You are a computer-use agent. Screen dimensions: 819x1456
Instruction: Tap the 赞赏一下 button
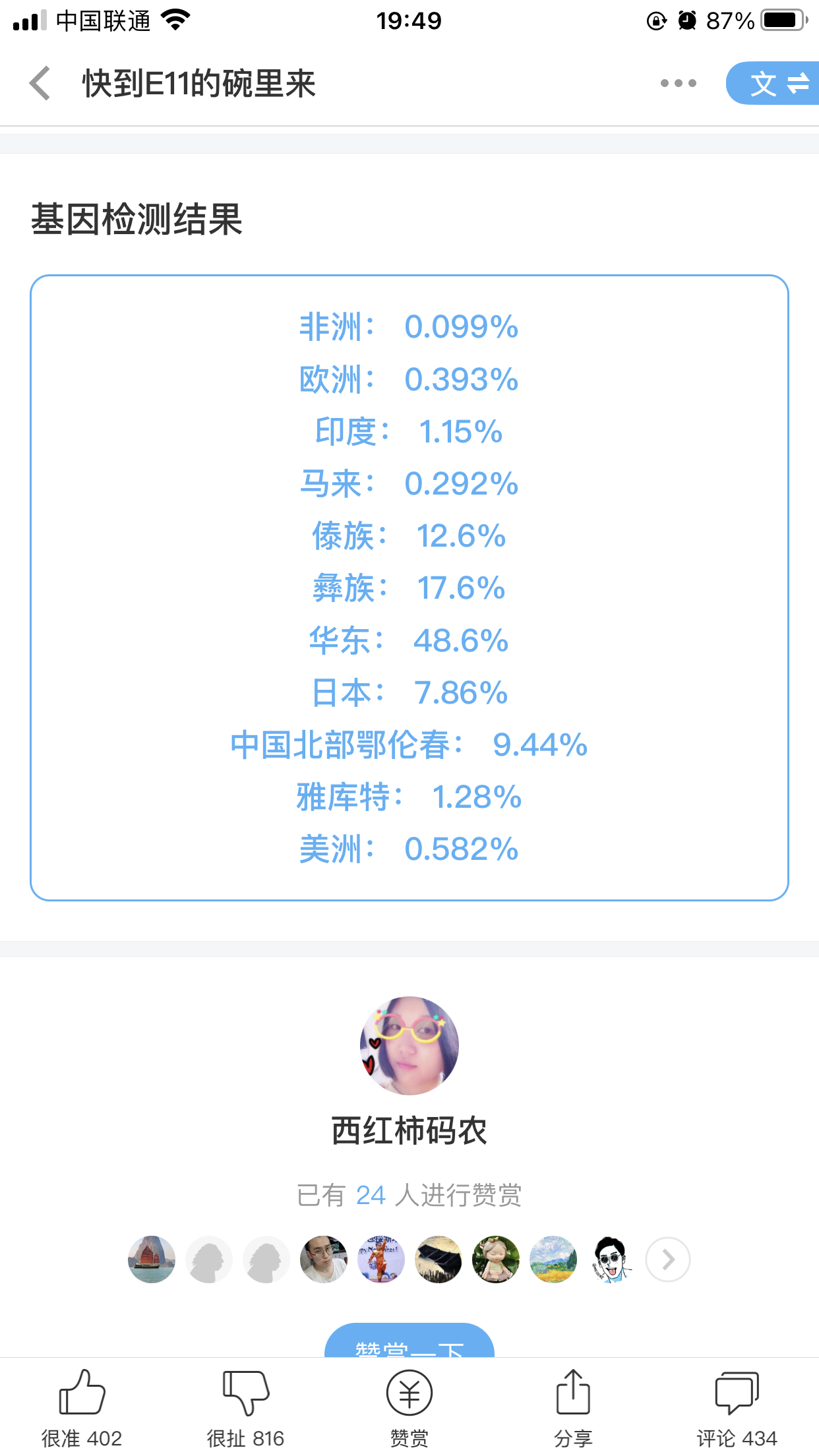409,1341
